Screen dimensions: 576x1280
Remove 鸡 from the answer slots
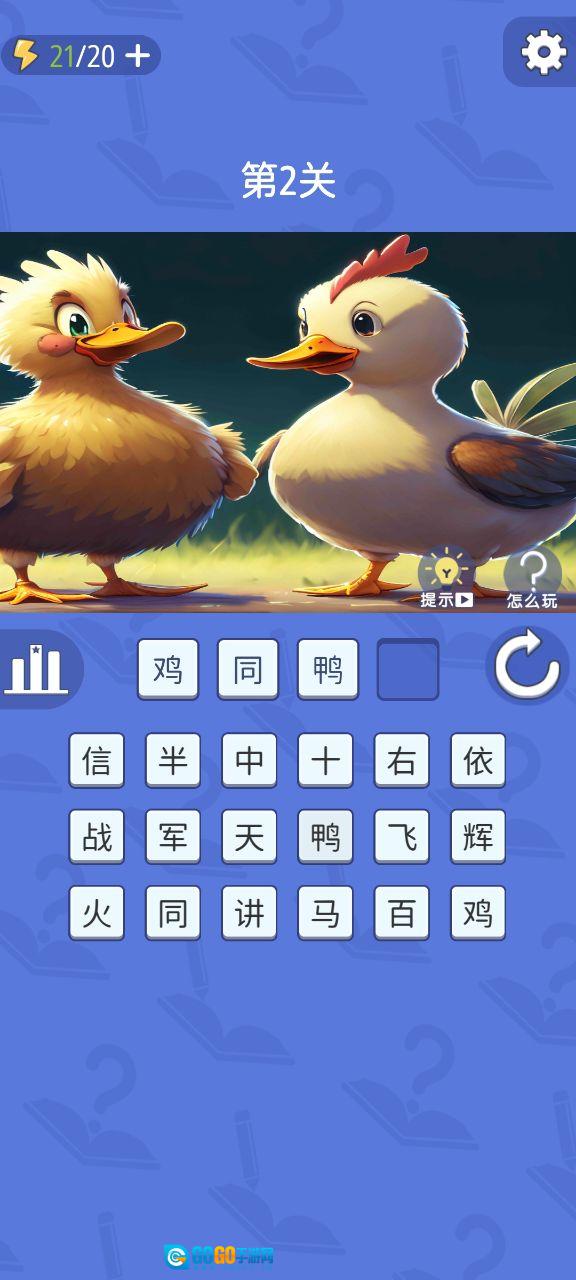168,669
